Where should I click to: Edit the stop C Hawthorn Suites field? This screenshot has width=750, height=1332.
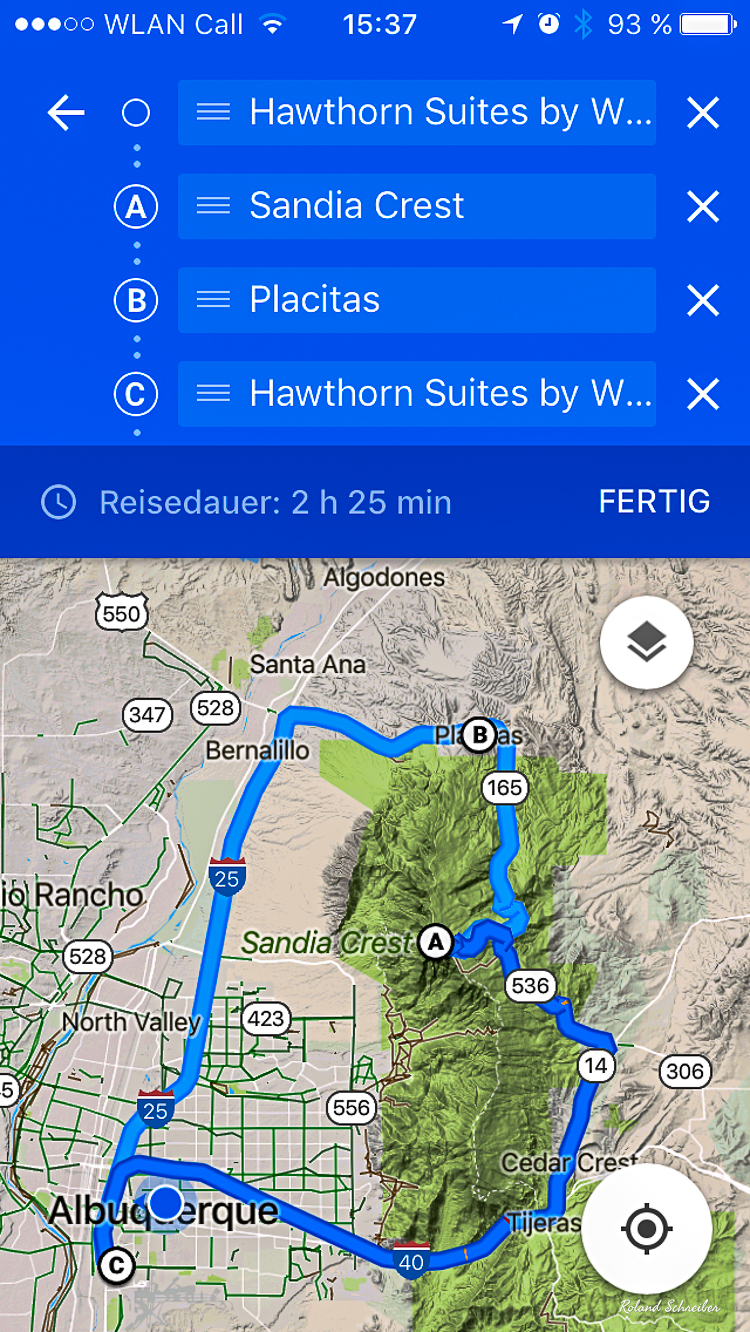(x=450, y=394)
